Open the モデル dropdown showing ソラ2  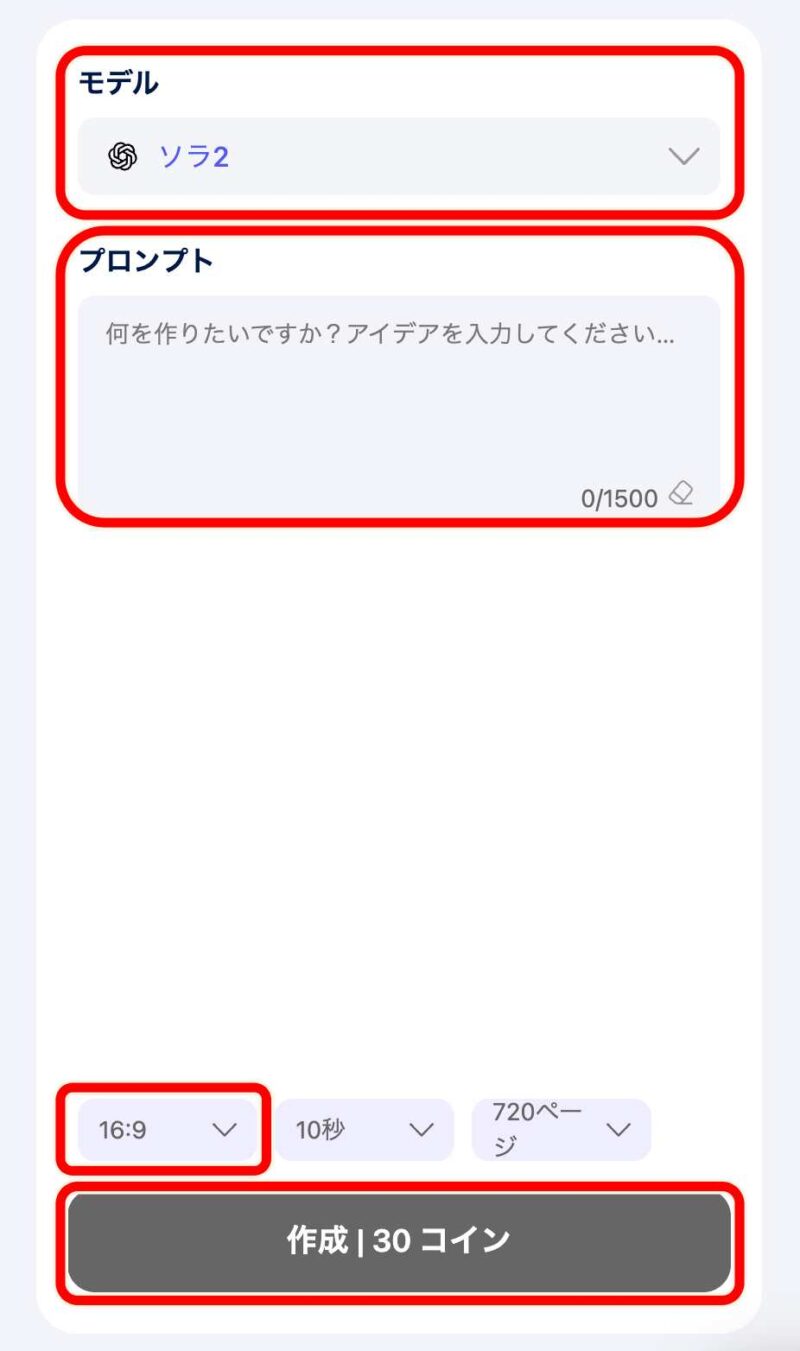pyautogui.click(x=398, y=157)
